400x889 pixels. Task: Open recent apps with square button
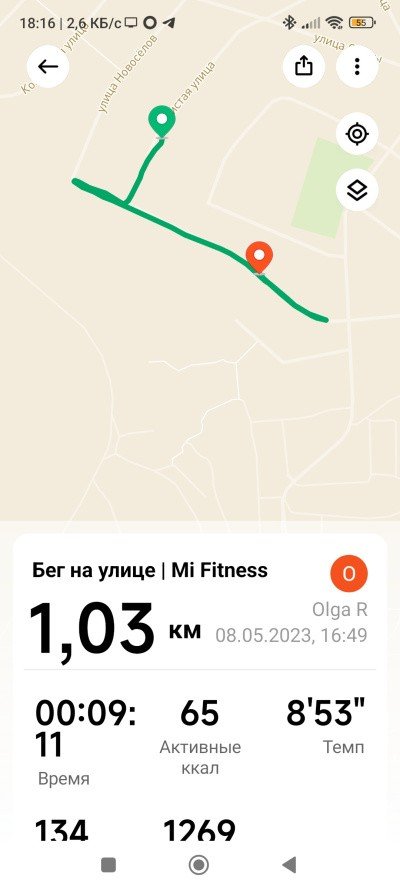pos(108,864)
